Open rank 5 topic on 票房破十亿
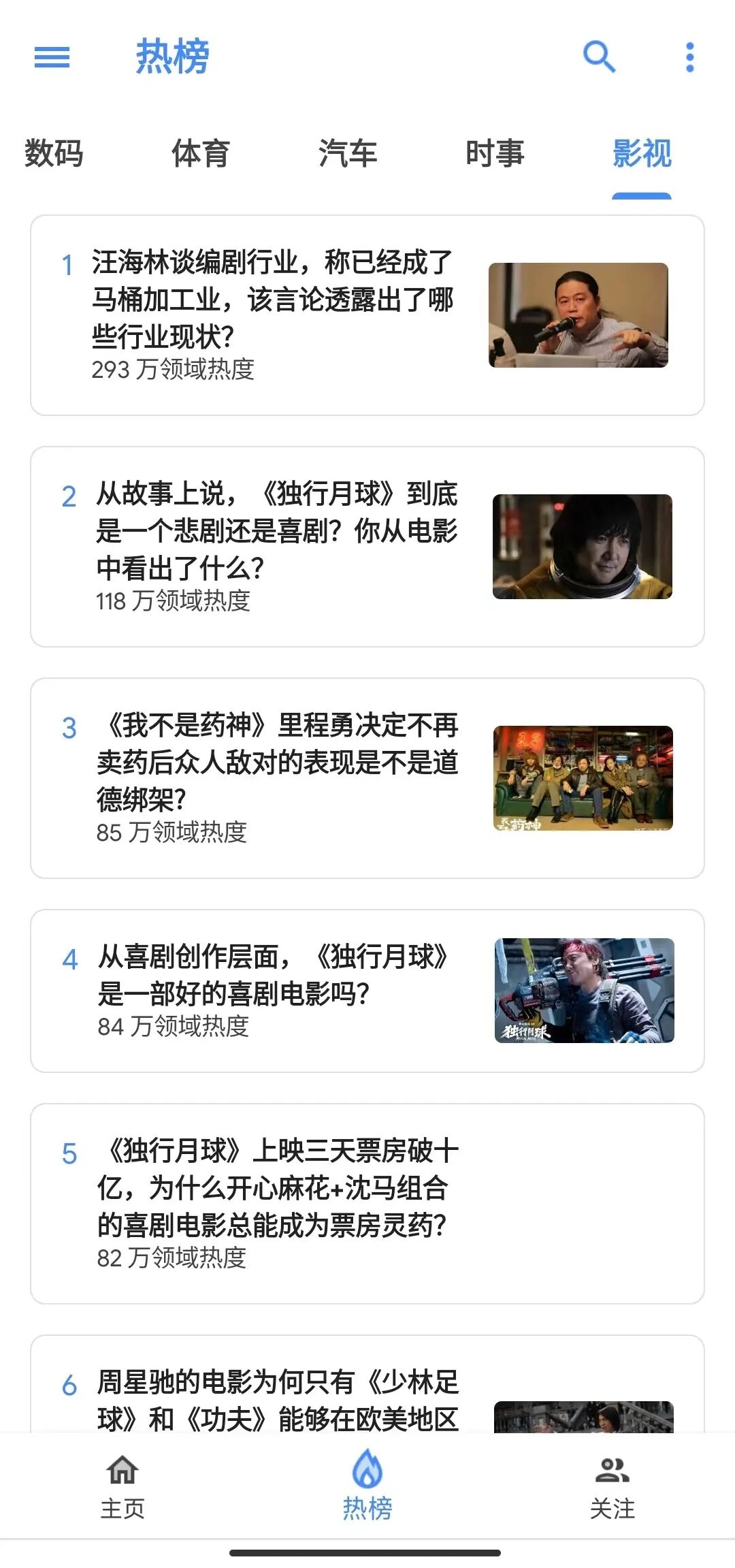The width and height of the screenshot is (735, 1568). pos(367,1203)
